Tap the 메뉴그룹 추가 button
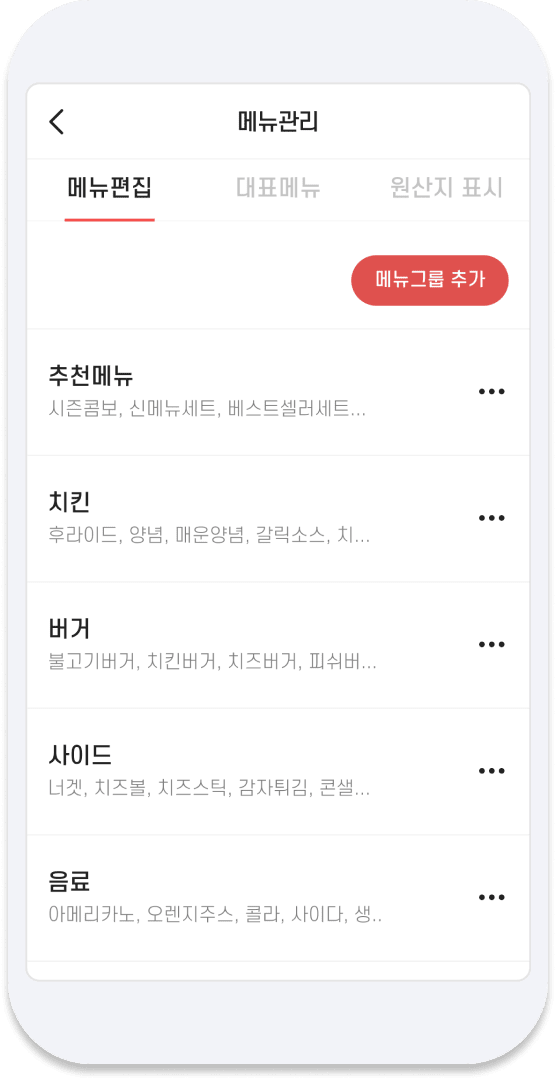556x1080 pixels. click(430, 280)
